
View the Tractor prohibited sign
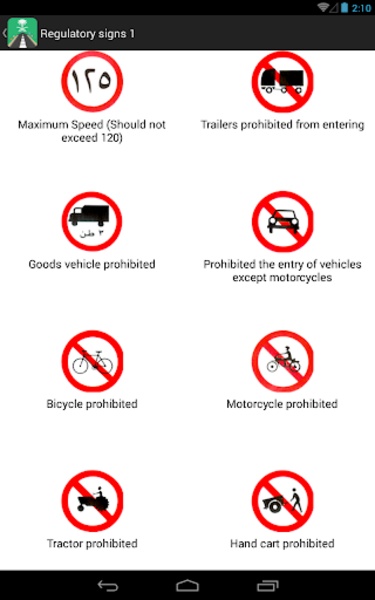coord(92,501)
